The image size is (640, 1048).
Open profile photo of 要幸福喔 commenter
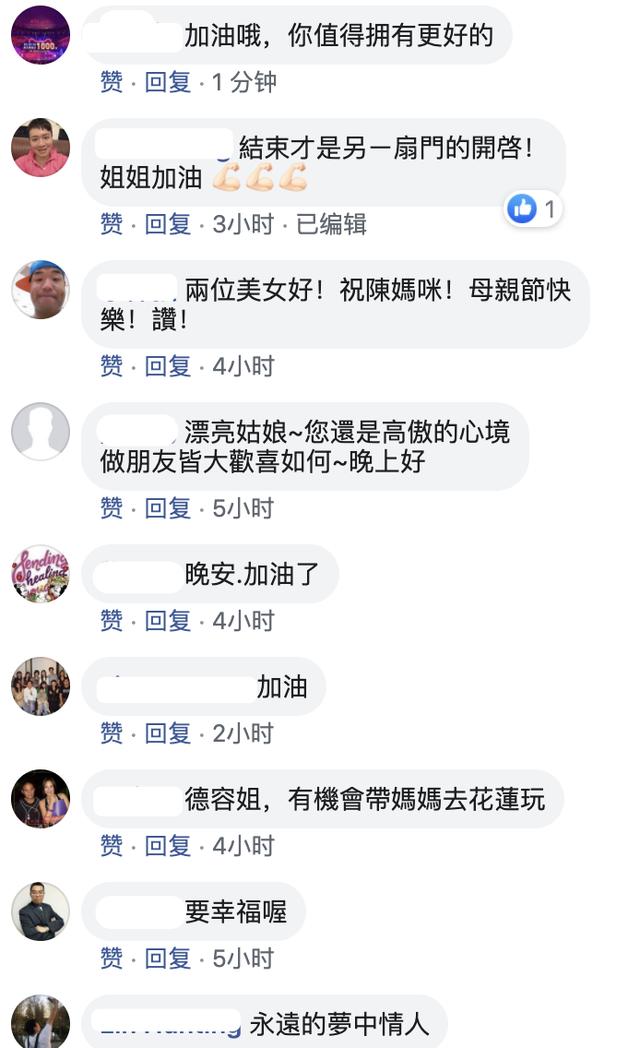coord(40,911)
